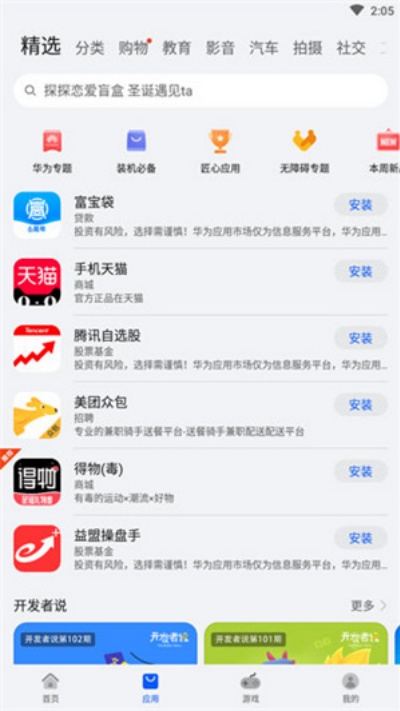Image resolution: width=400 pixels, height=711 pixels.
Task: Open the 华为专题 shortcut
Action: [52, 152]
